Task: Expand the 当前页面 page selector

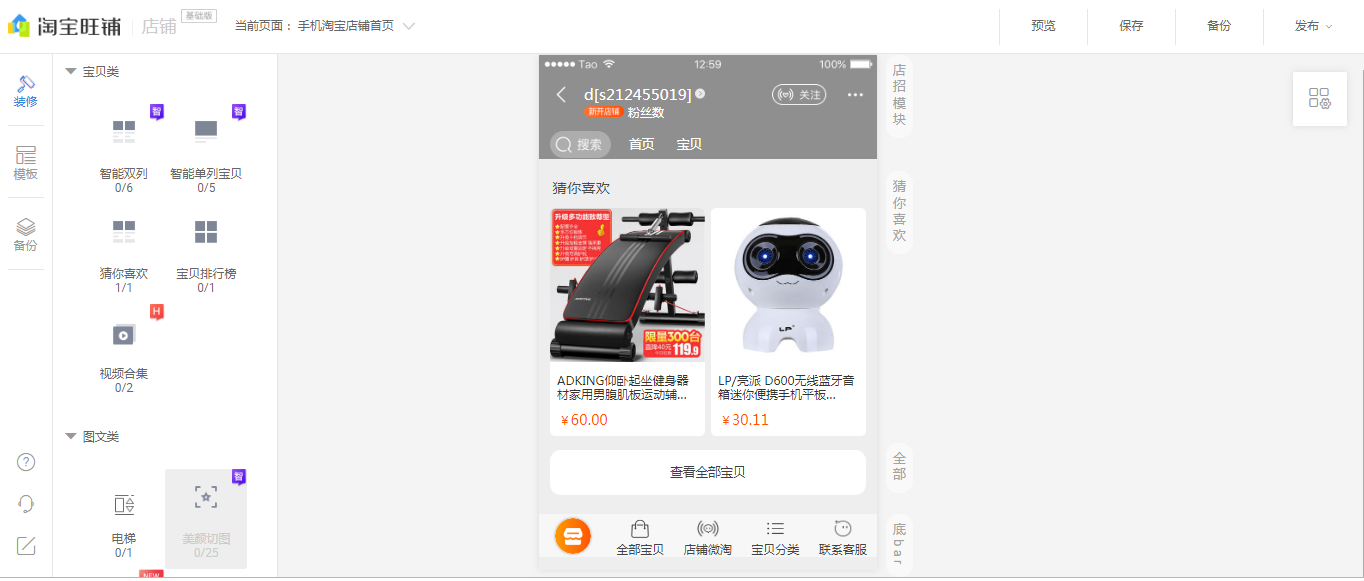Action: coord(408,26)
